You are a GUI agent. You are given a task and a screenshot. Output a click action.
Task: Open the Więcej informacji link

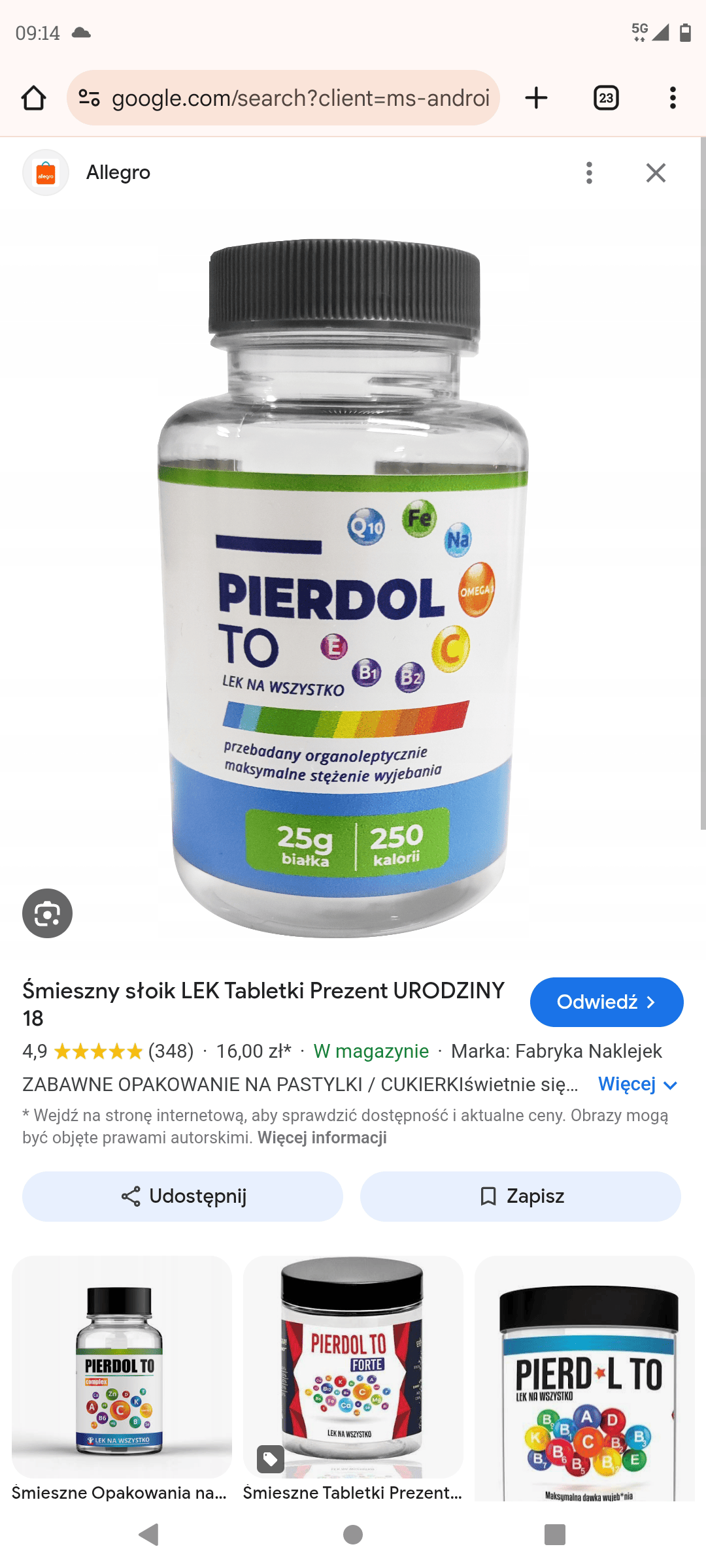coord(322,1138)
